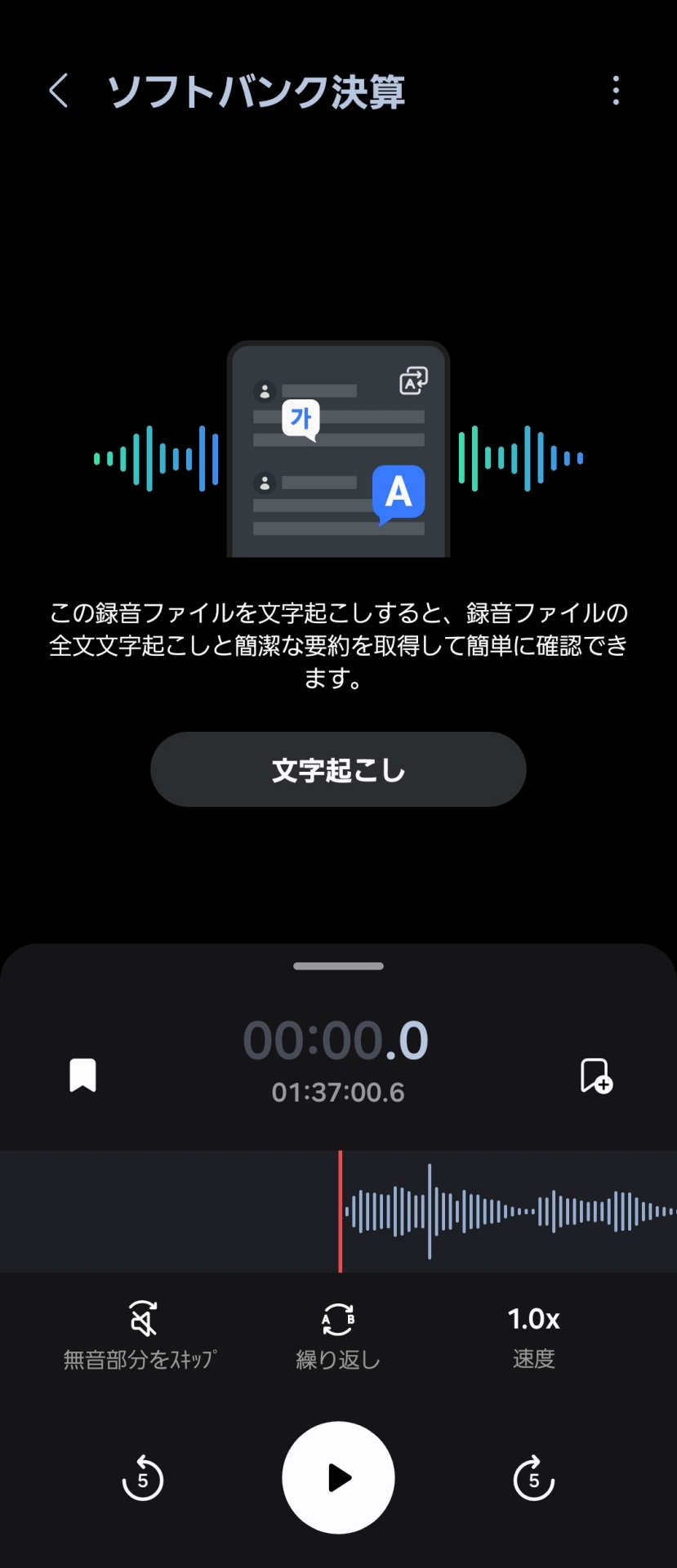
Task: Open the bookmark list icon
Action: [x=82, y=1076]
